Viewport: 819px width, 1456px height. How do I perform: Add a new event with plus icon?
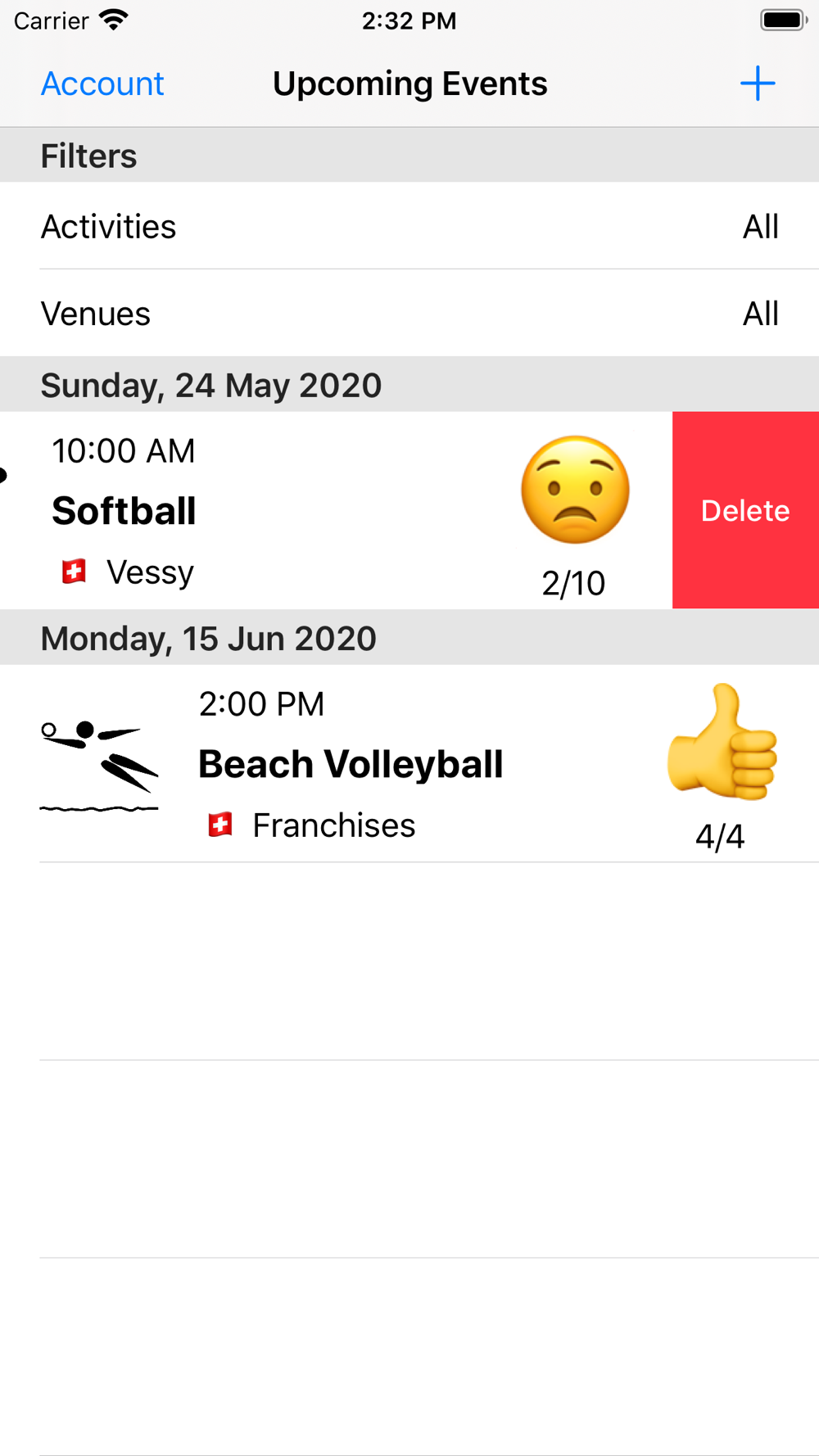pos(757,84)
